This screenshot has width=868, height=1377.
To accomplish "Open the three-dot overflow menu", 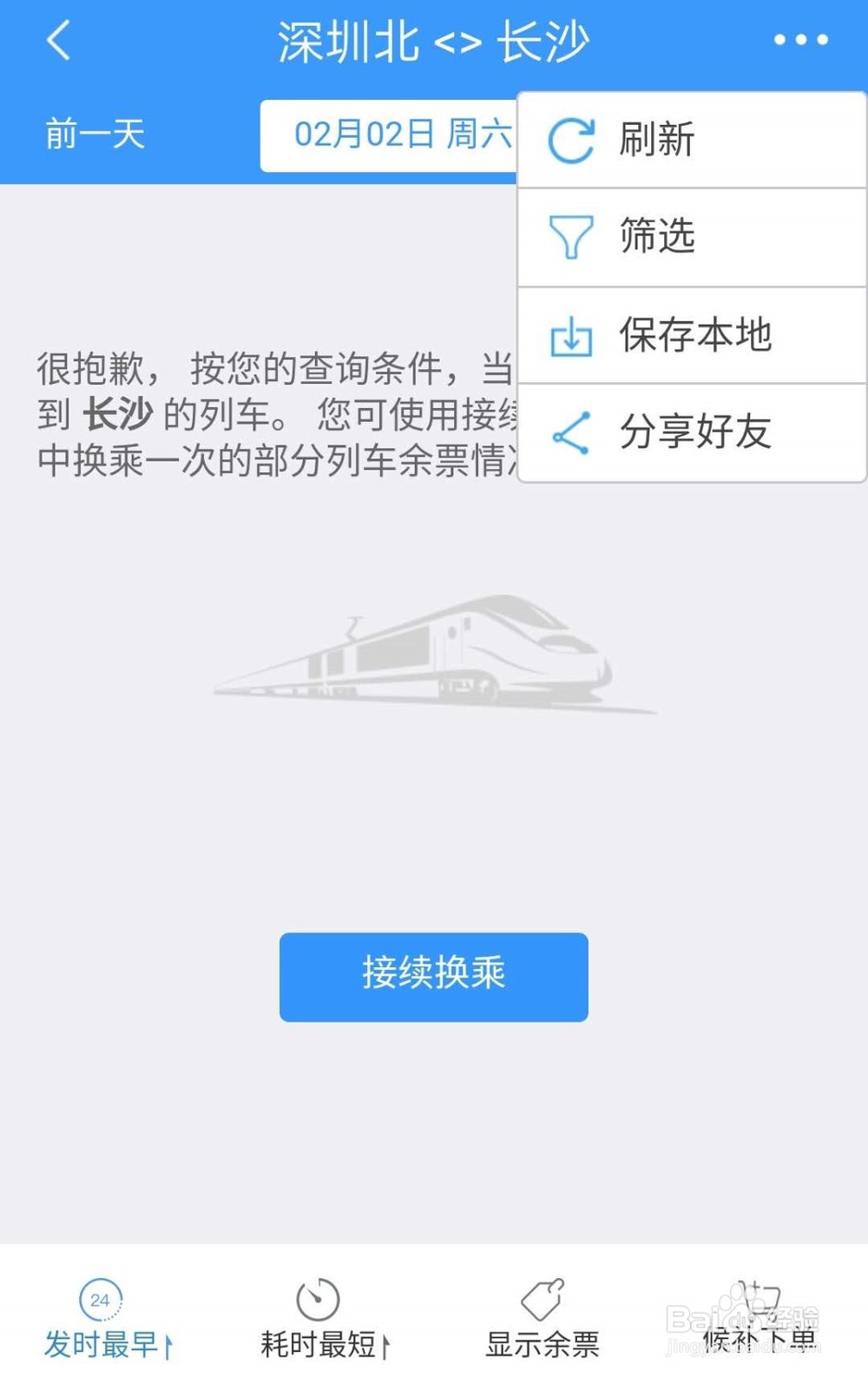I will click(x=800, y=38).
